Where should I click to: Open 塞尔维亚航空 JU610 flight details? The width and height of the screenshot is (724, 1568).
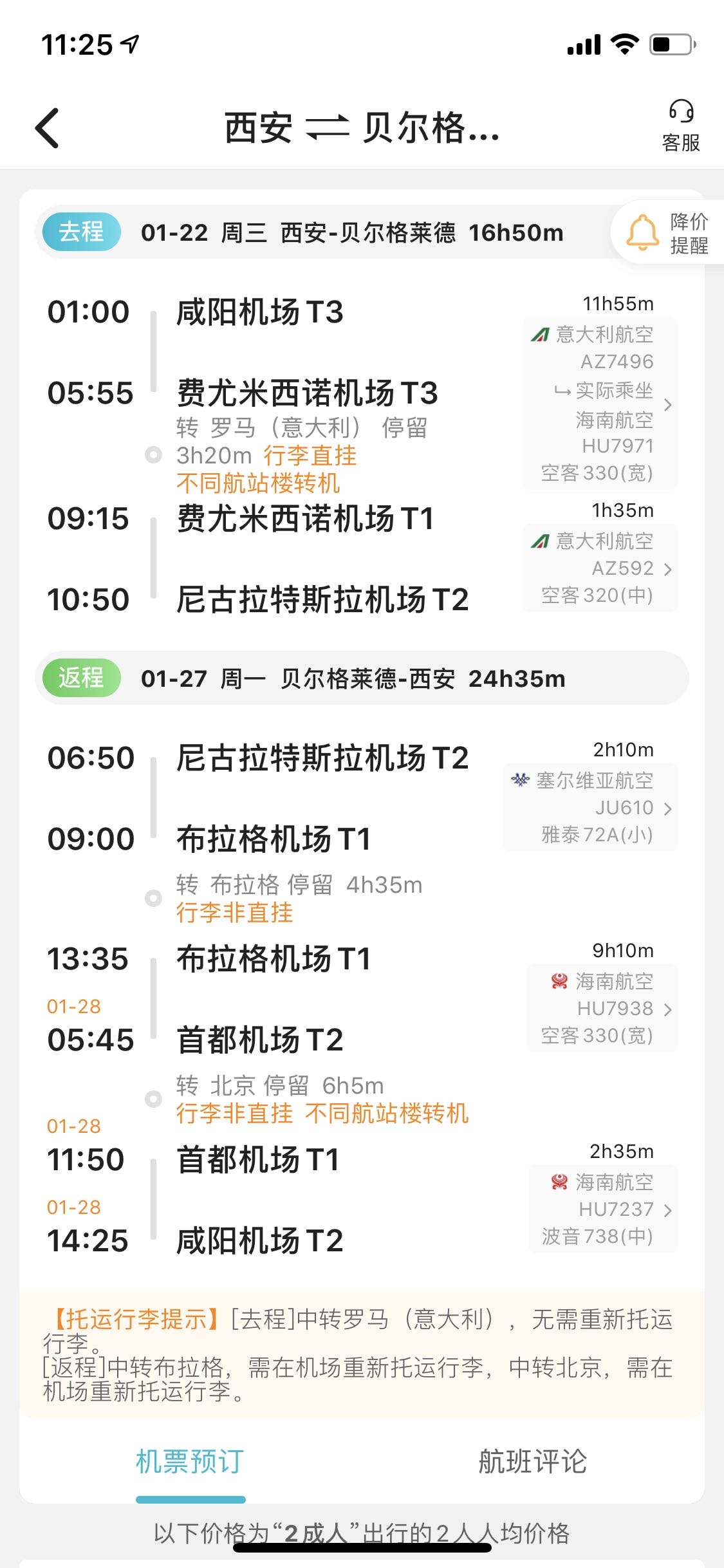coord(591,808)
